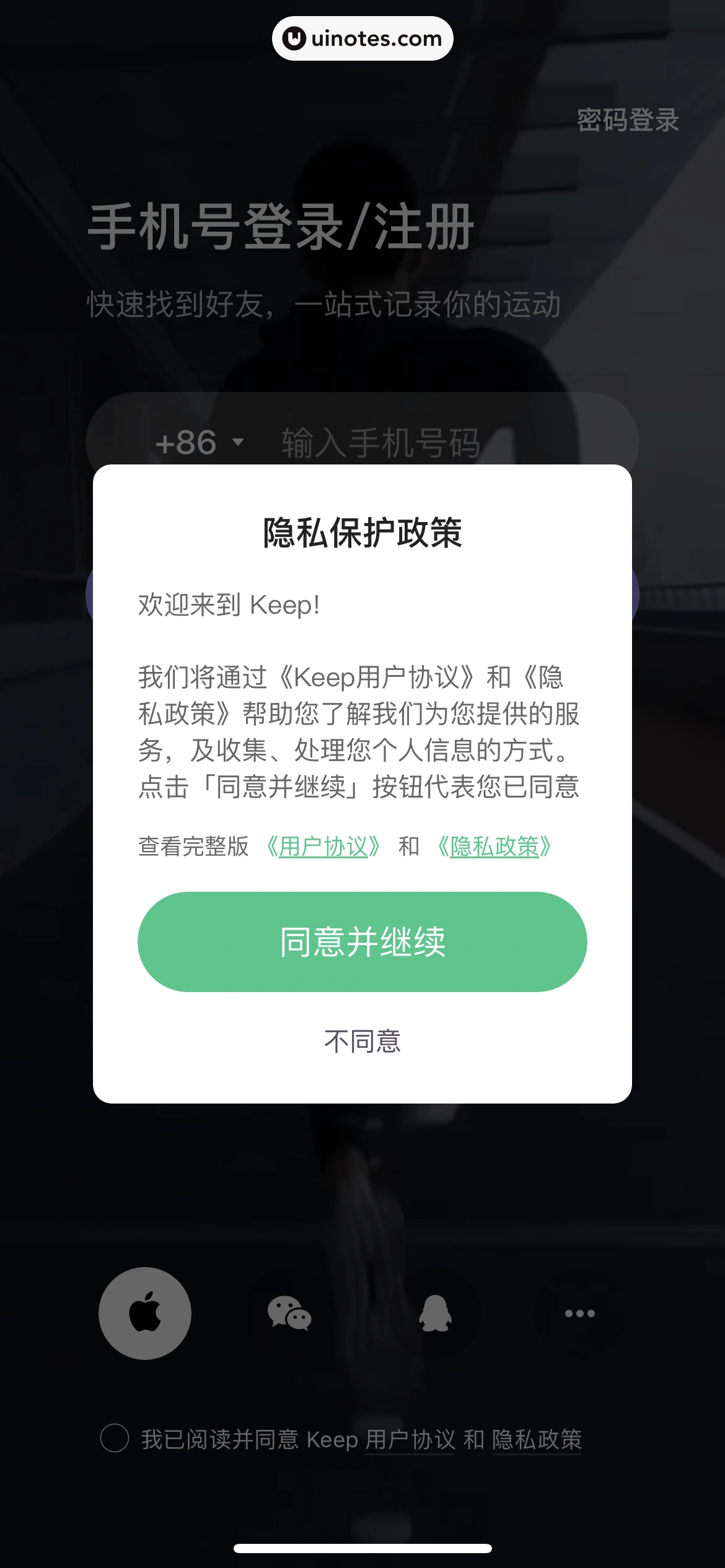Screen dimensions: 725x1568
Task: Open more login options via the ellipsis icon
Action: [x=579, y=1313]
